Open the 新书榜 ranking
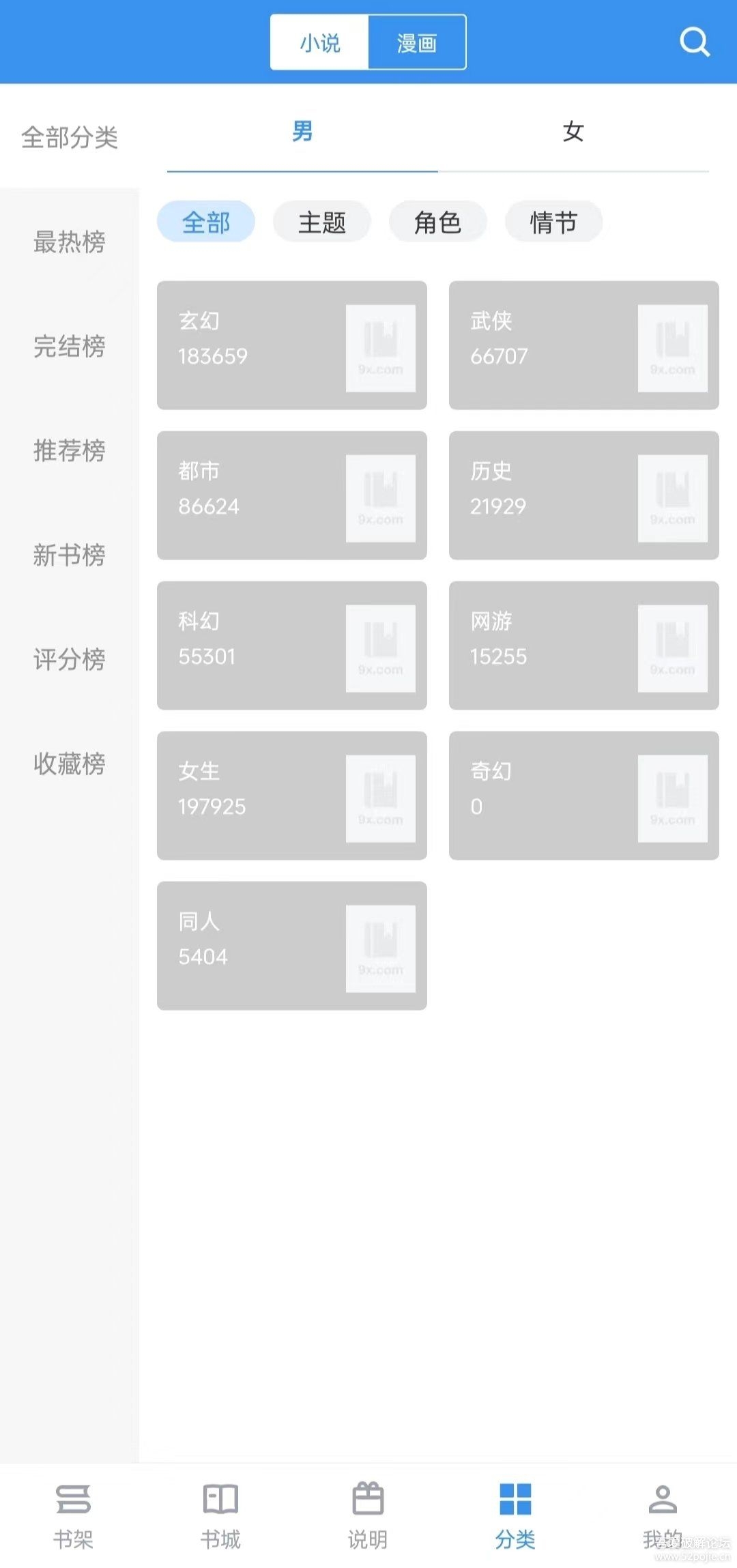The image size is (737, 1568). click(x=69, y=555)
